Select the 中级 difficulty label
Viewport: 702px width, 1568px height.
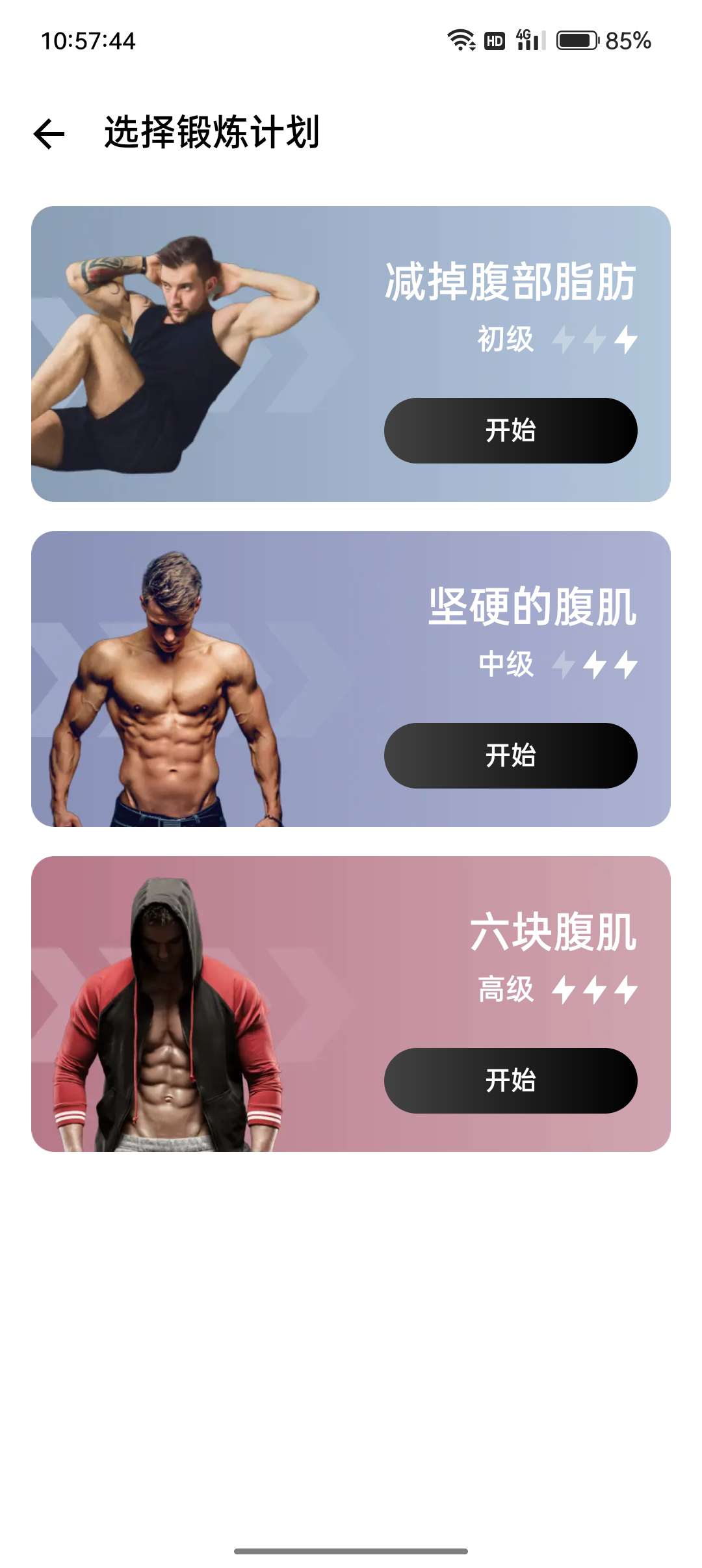(x=506, y=665)
